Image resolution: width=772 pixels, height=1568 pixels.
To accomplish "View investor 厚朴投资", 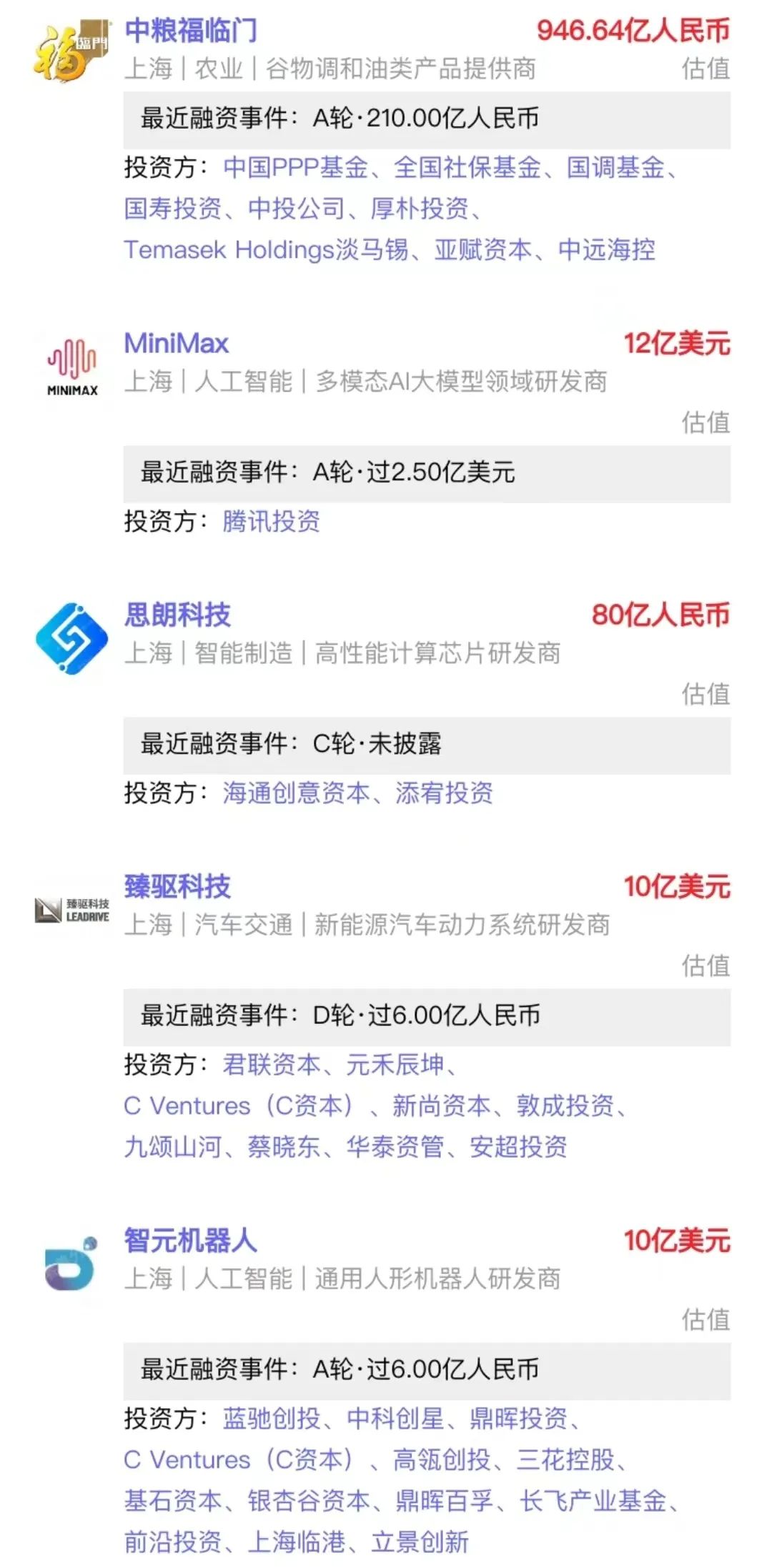I will [x=420, y=209].
